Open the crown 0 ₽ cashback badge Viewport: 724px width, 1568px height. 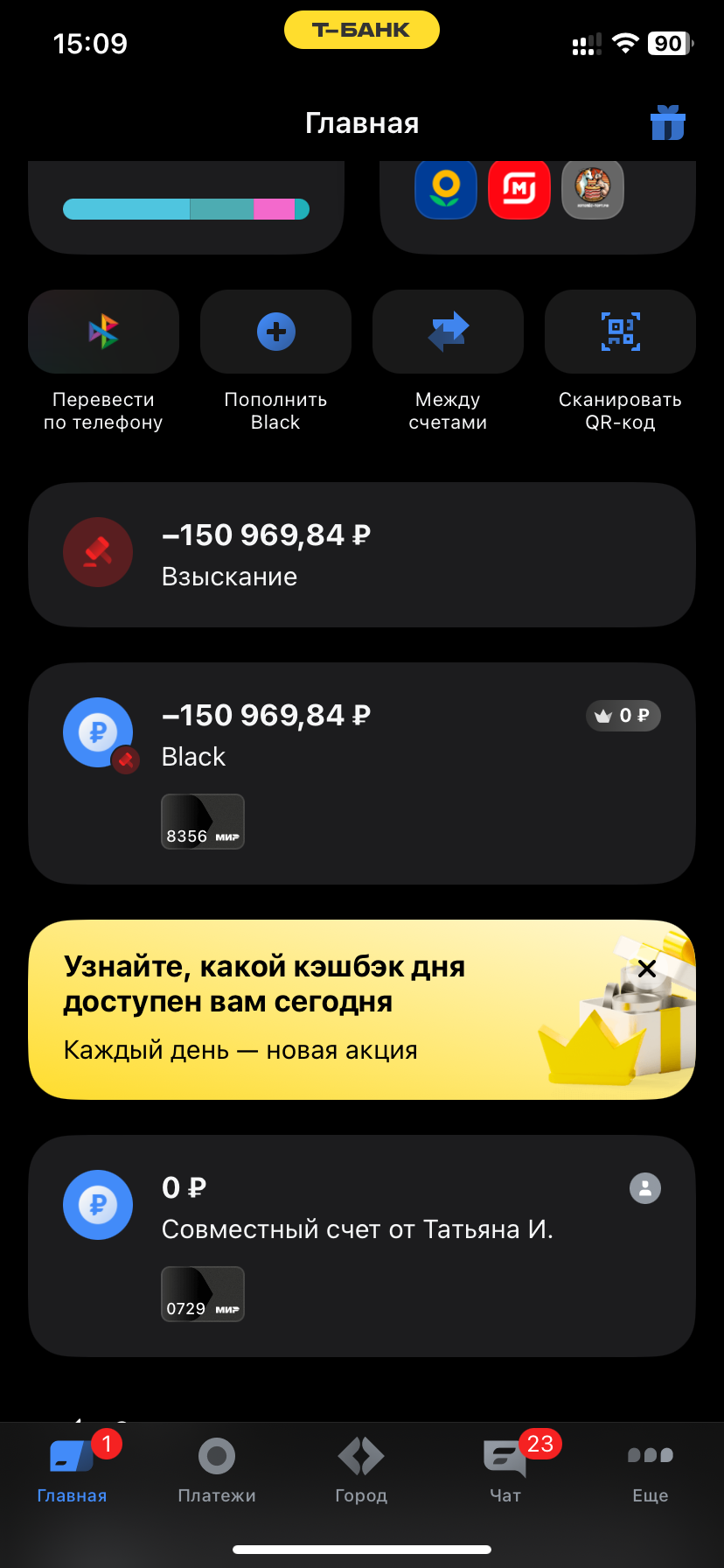click(x=623, y=716)
